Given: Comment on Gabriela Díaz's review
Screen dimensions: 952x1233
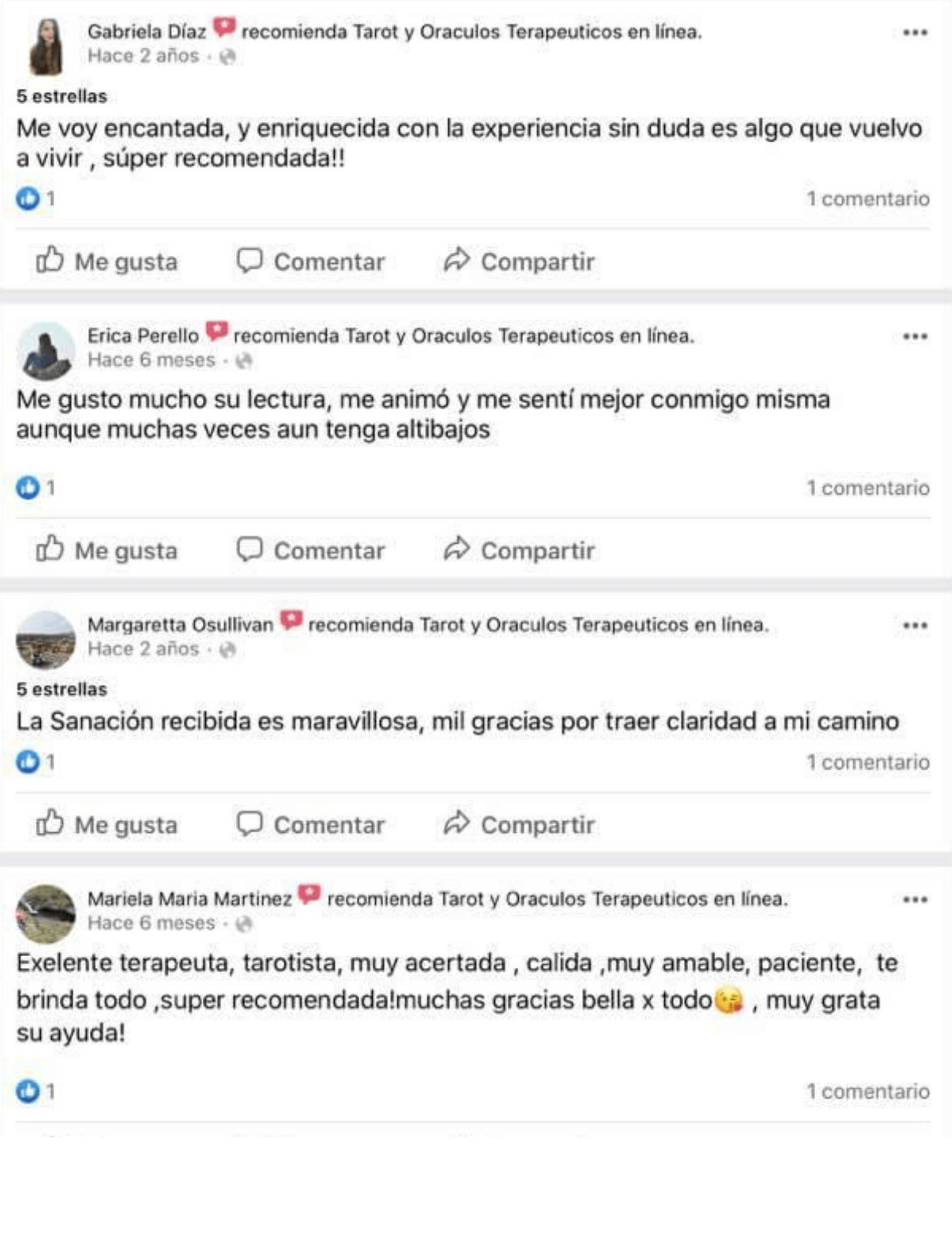Looking at the screenshot, I should [x=311, y=261].
